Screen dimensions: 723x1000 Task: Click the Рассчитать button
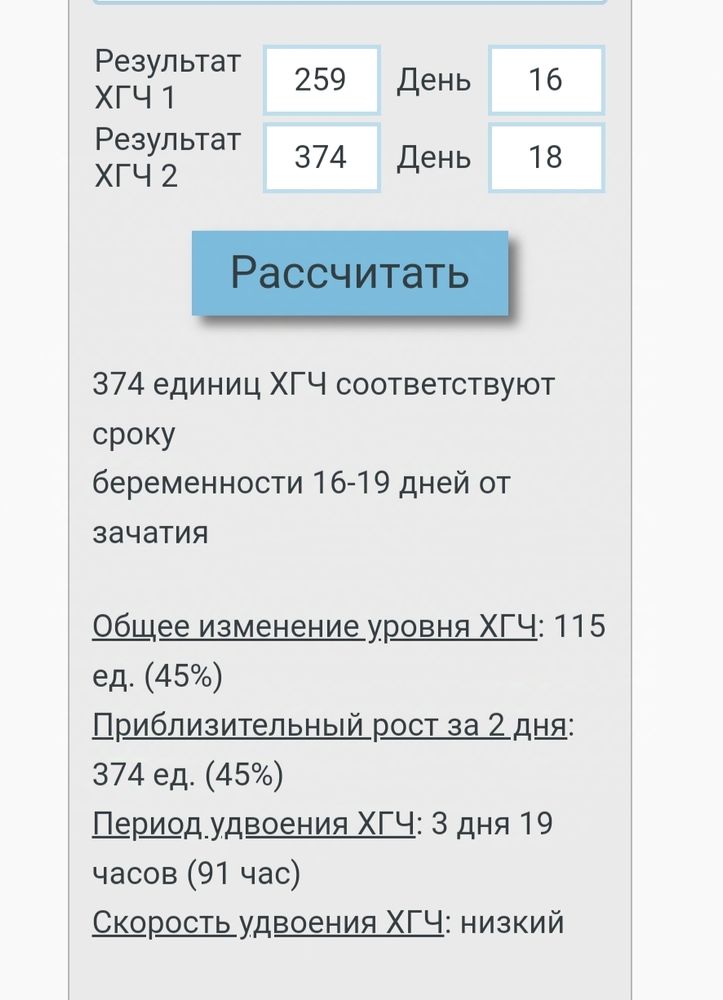coord(350,274)
